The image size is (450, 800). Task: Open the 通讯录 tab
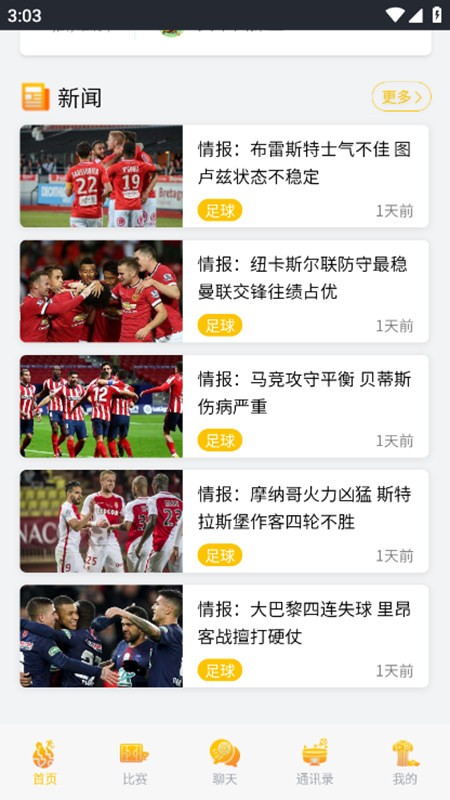[x=315, y=762]
